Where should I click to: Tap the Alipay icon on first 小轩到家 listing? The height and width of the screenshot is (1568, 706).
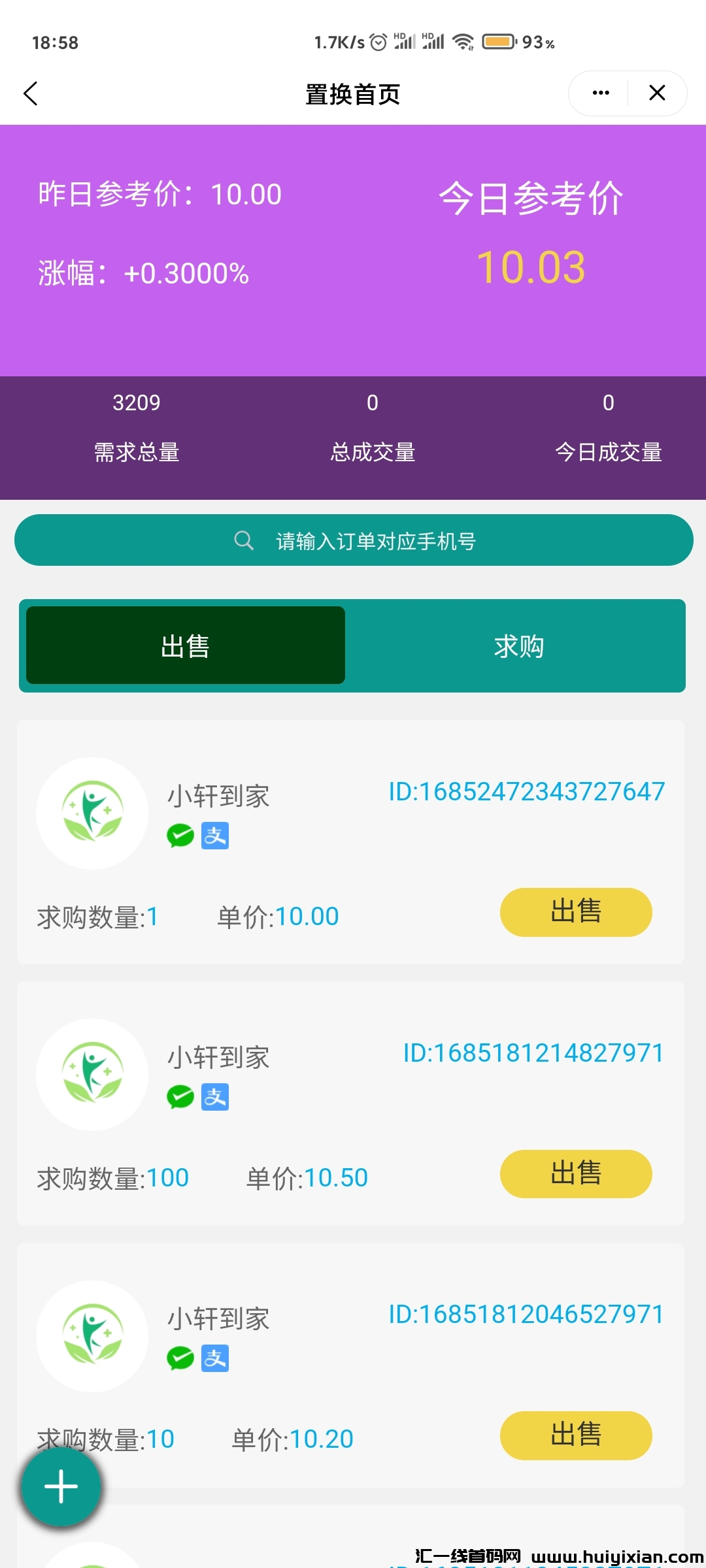(x=217, y=834)
